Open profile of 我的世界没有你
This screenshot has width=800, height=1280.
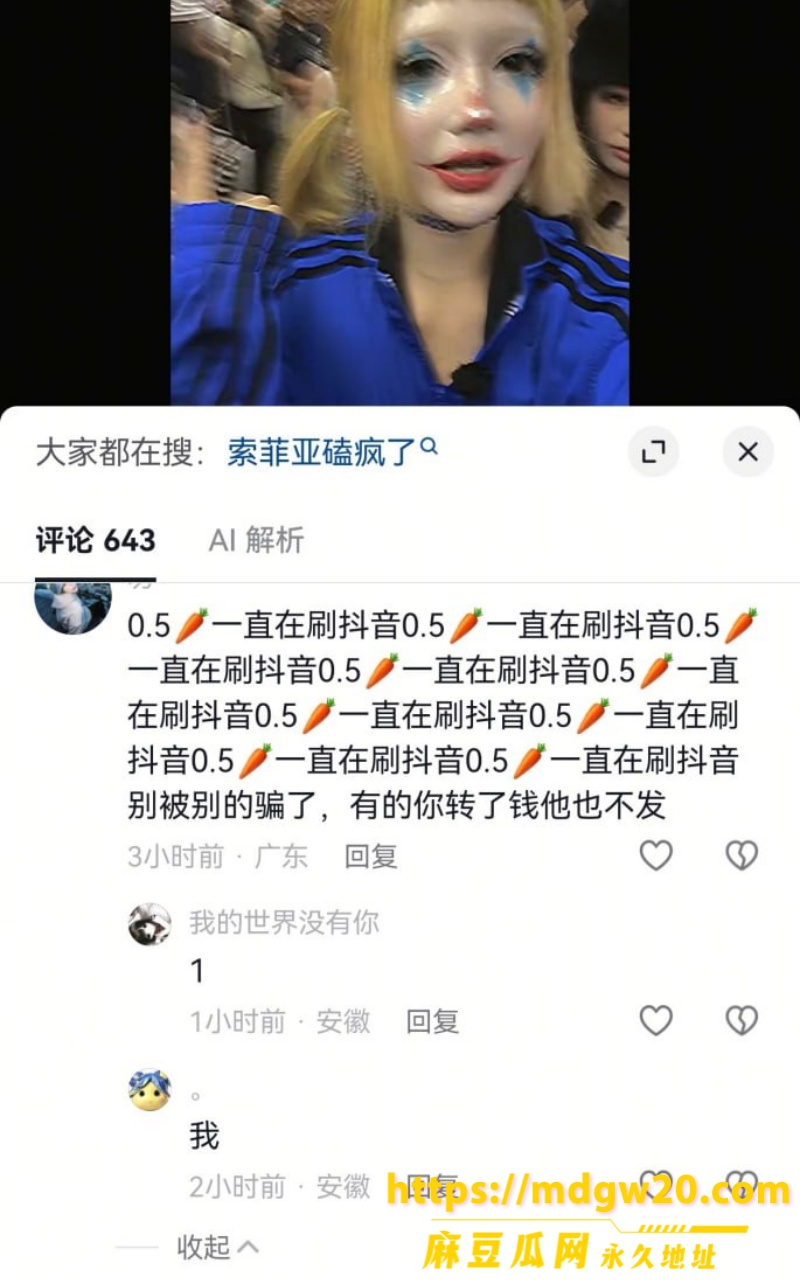click(x=149, y=924)
